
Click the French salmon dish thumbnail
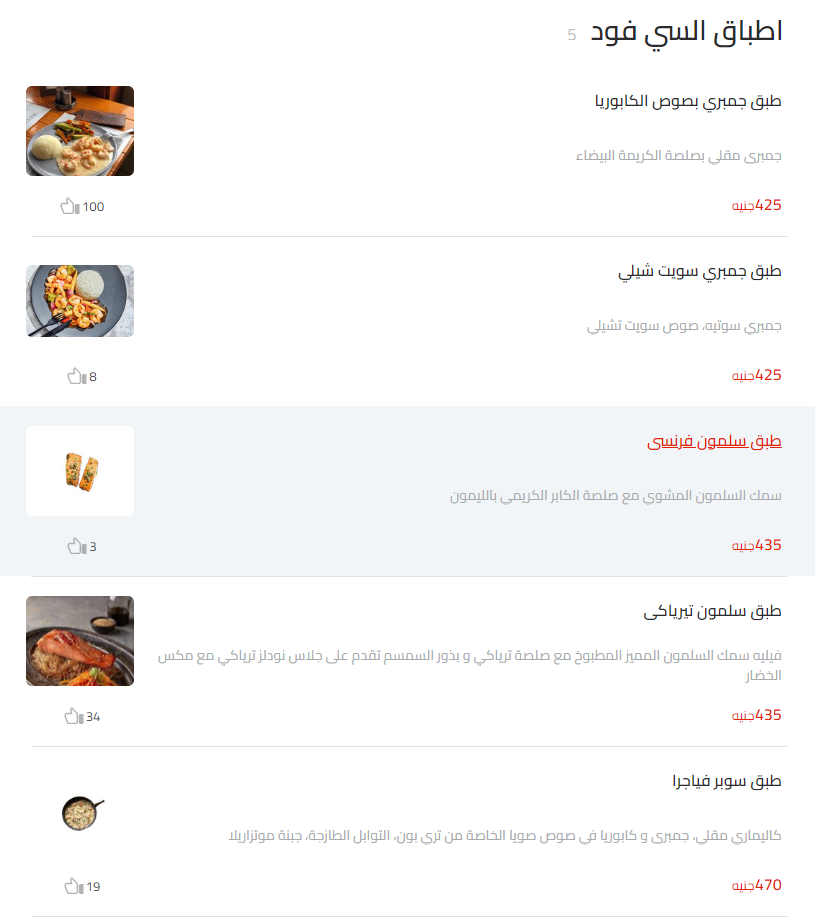(80, 471)
